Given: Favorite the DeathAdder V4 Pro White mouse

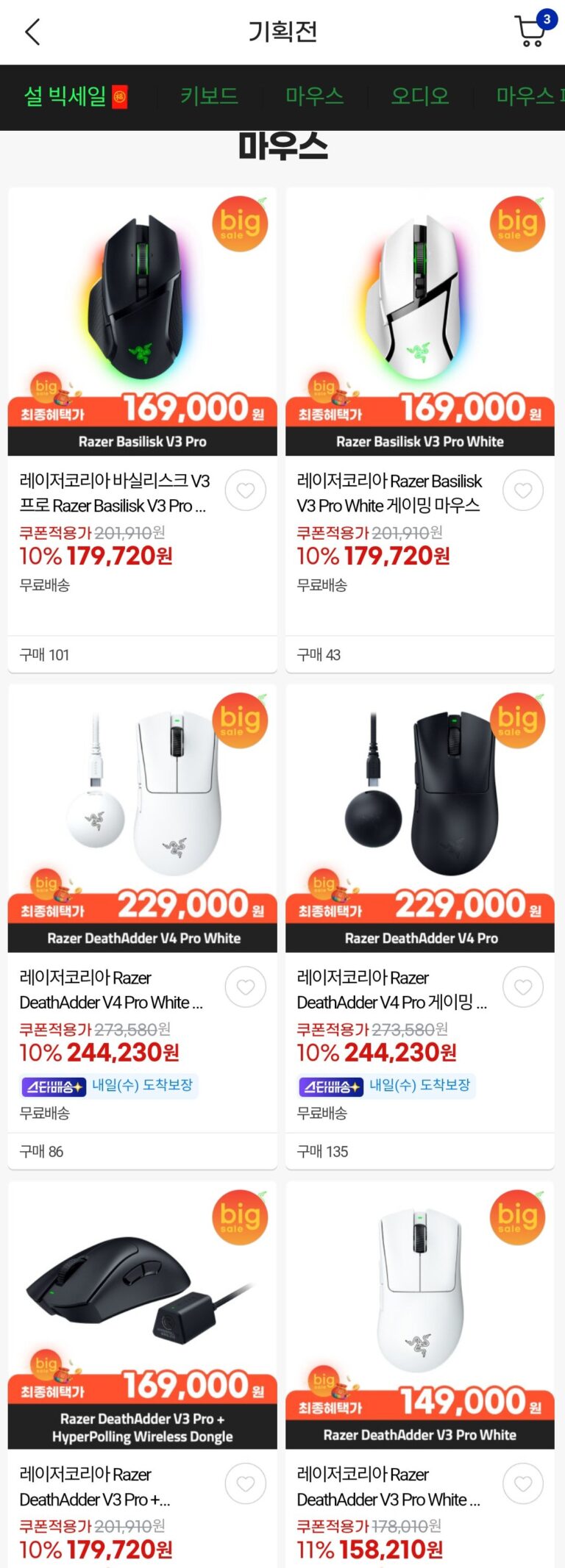Looking at the screenshot, I should tap(246, 987).
